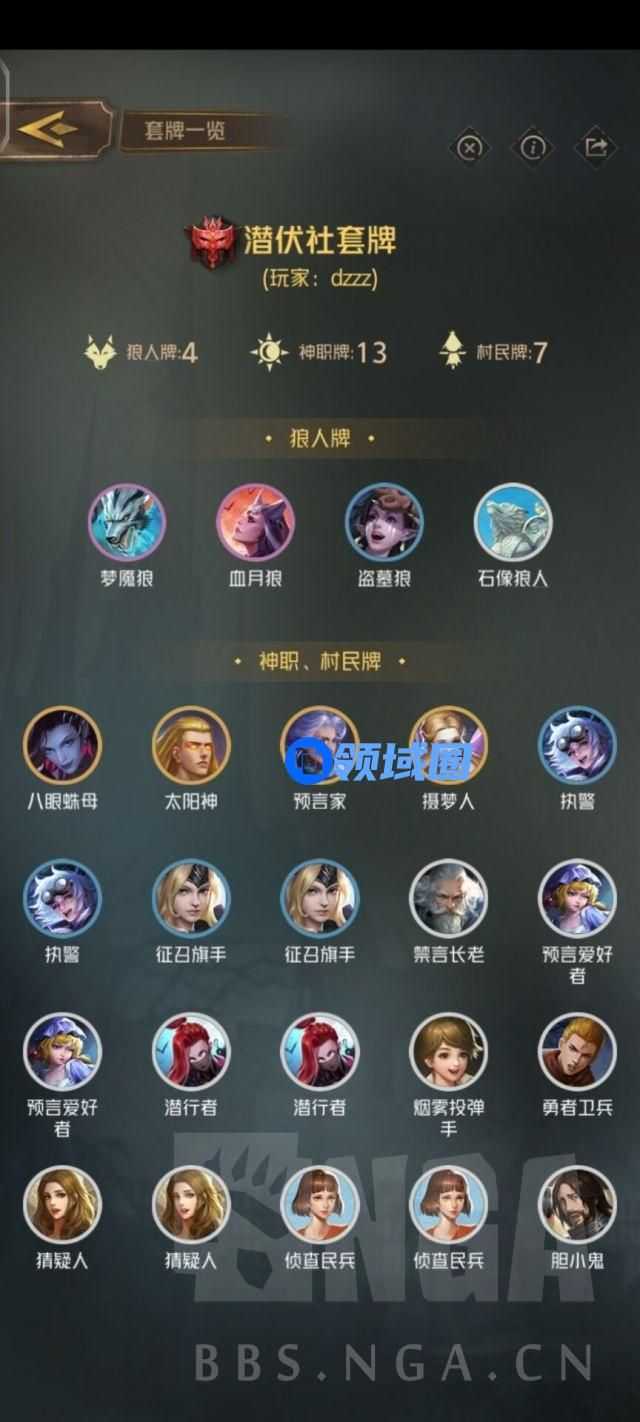Open the 胆小鬼 card
The width and height of the screenshot is (640, 1422).
(577, 1205)
